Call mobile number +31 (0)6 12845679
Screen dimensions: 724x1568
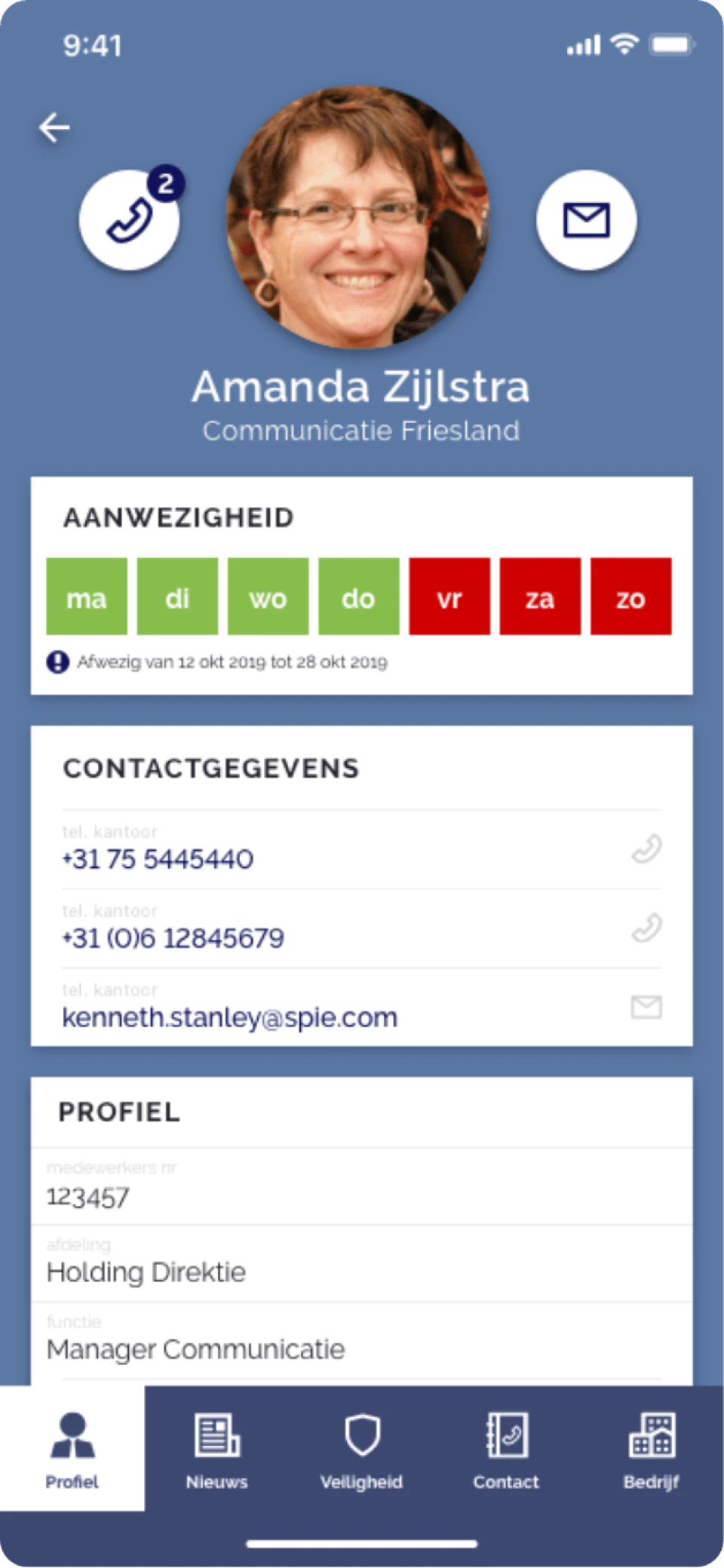(x=646, y=928)
